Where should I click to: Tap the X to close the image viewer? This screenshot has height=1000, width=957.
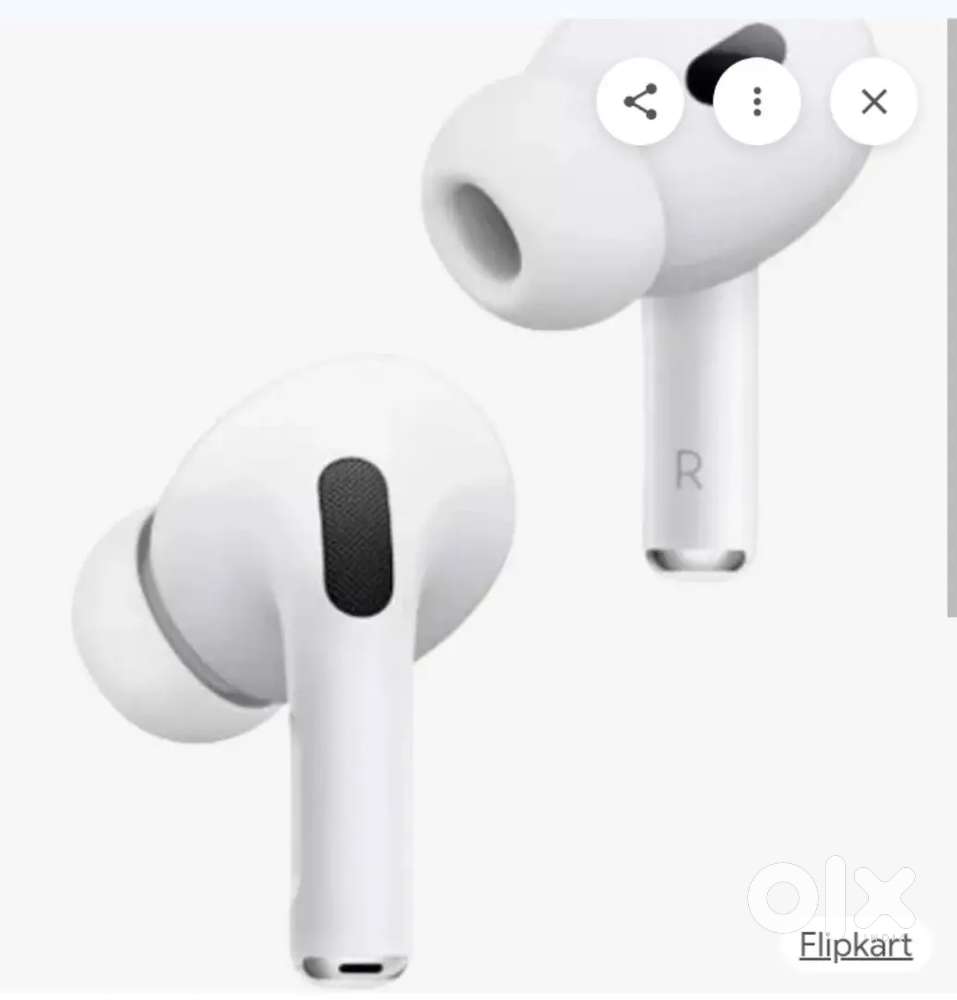pyautogui.click(x=873, y=101)
